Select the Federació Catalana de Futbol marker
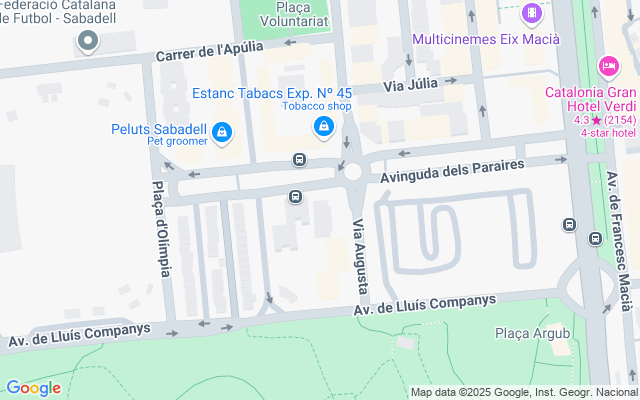The width and height of the screenshot is (640, 400). pyautogui.click(x=87, y=41)
